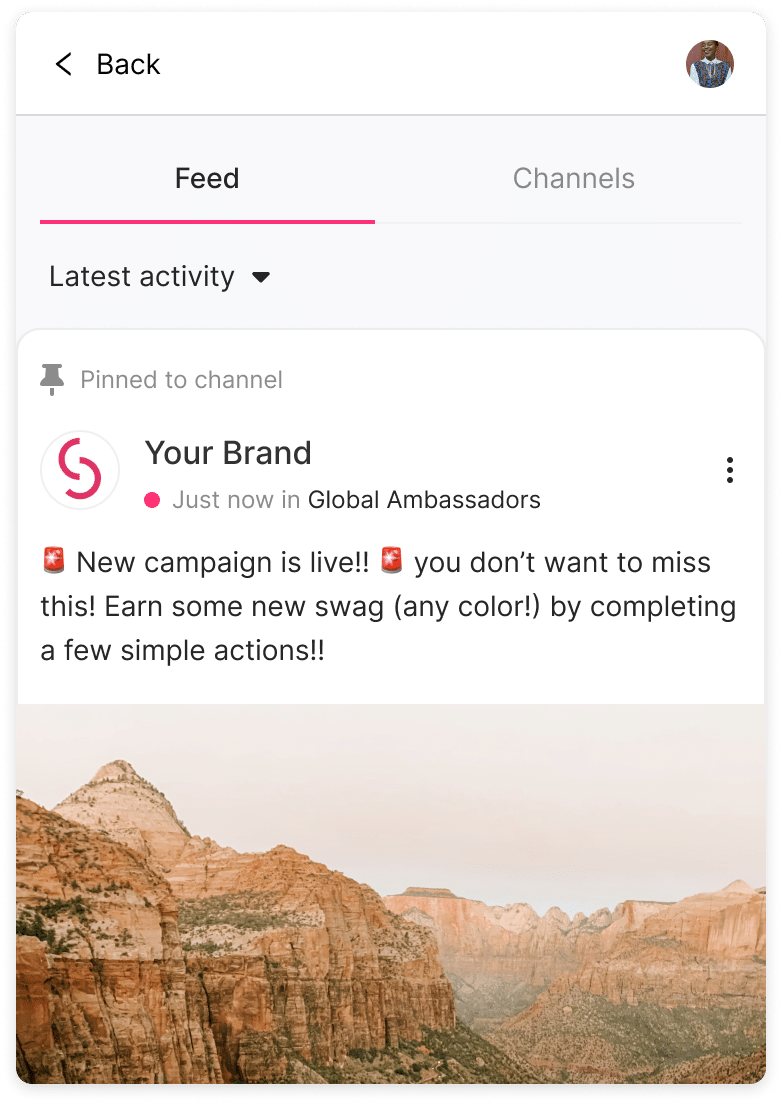Go back using the Back arrow
The image size is (782, 1104).
point(64,65)
